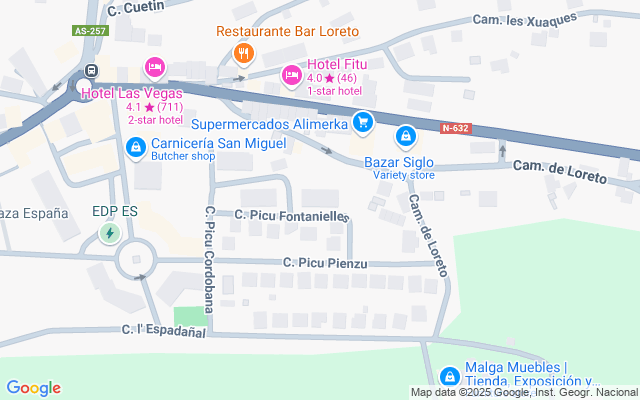Viewport: 640px width, 400px height.
Task: Select the Carnicería San Miguel butcher shop pin
Action: point(136,150)
